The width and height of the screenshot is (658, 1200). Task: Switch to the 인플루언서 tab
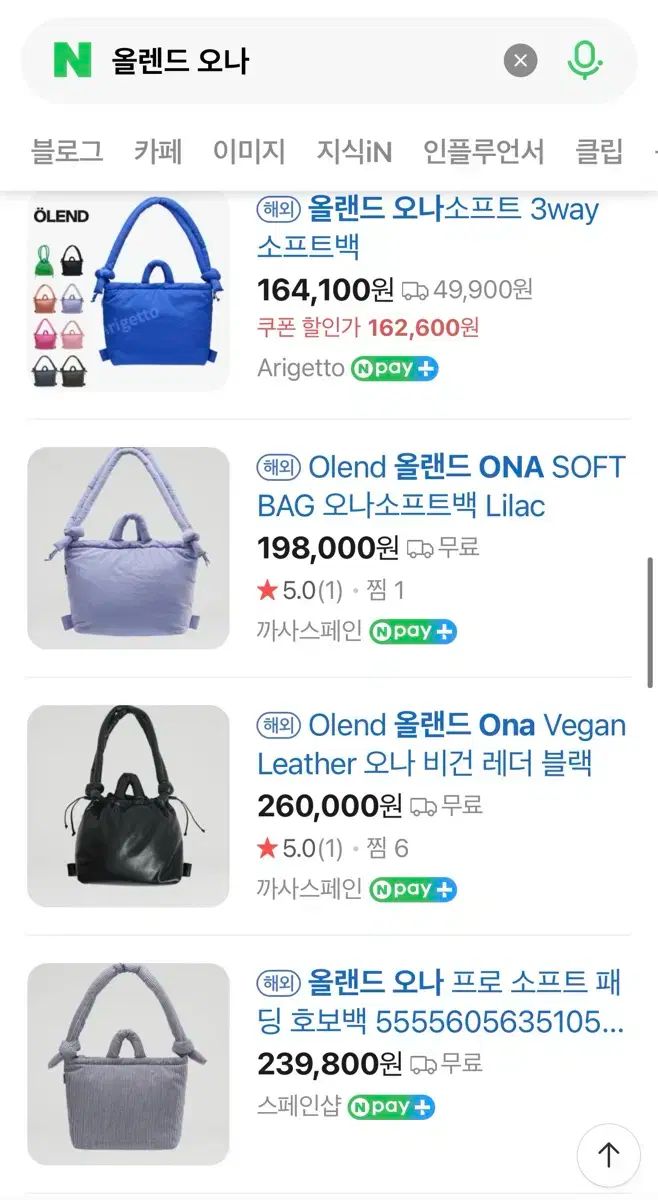click(x=483, y=151)
